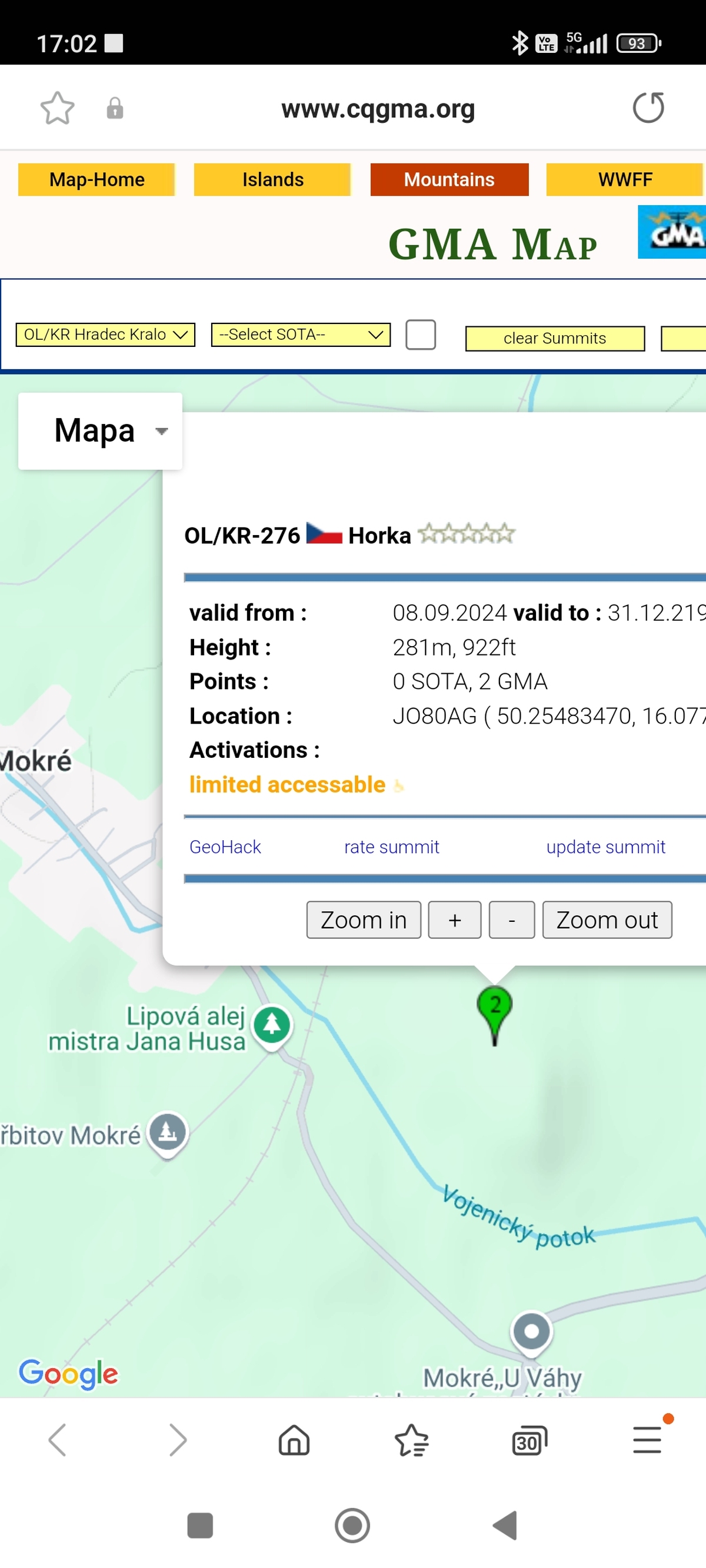This screenshot has height=1568, width=706.
Task: Tick the checkbox beside the SOTA dropdown
Action: pos(420,335)
